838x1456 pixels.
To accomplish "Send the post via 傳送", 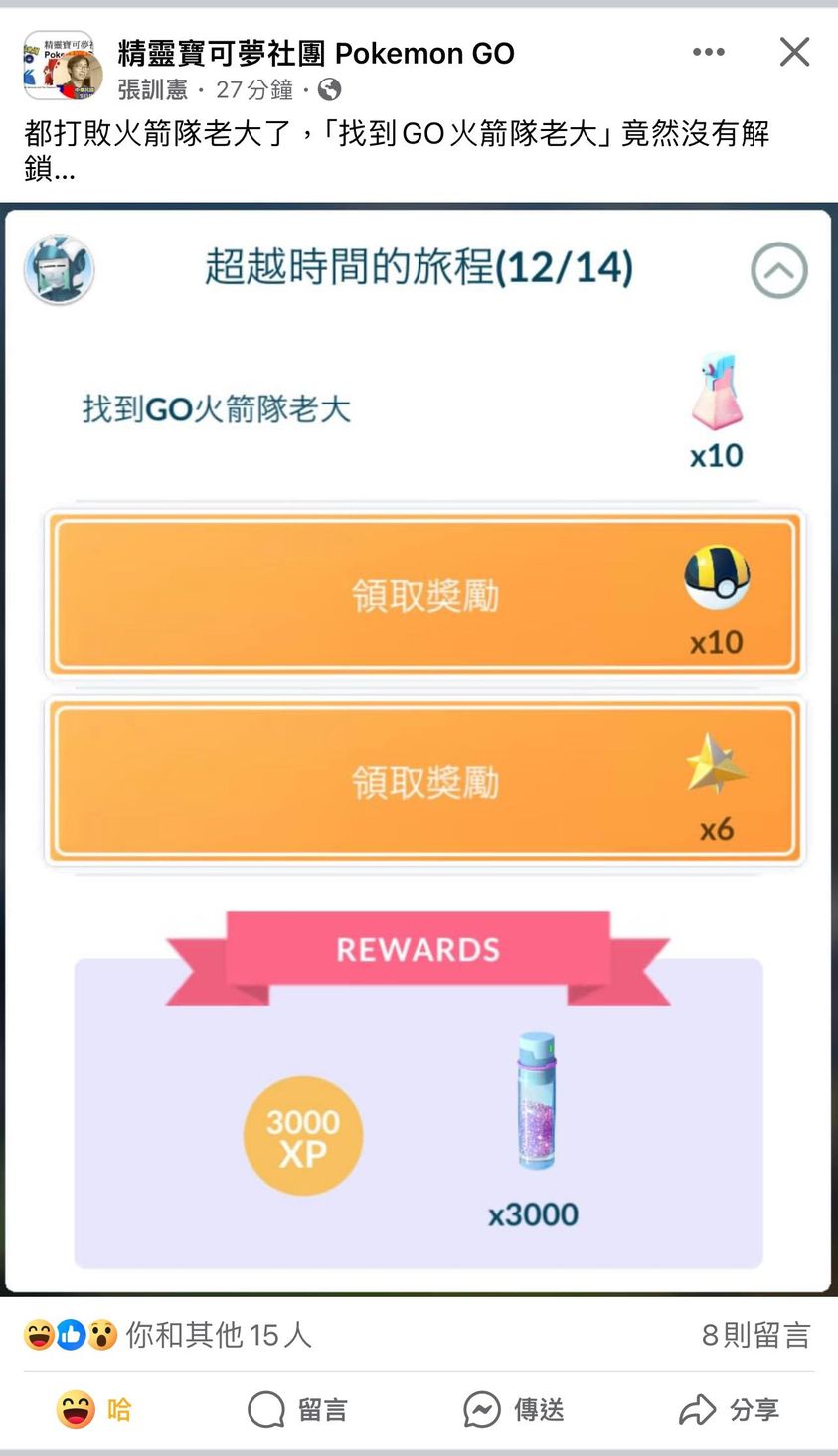I will (x=514, y=1409).
